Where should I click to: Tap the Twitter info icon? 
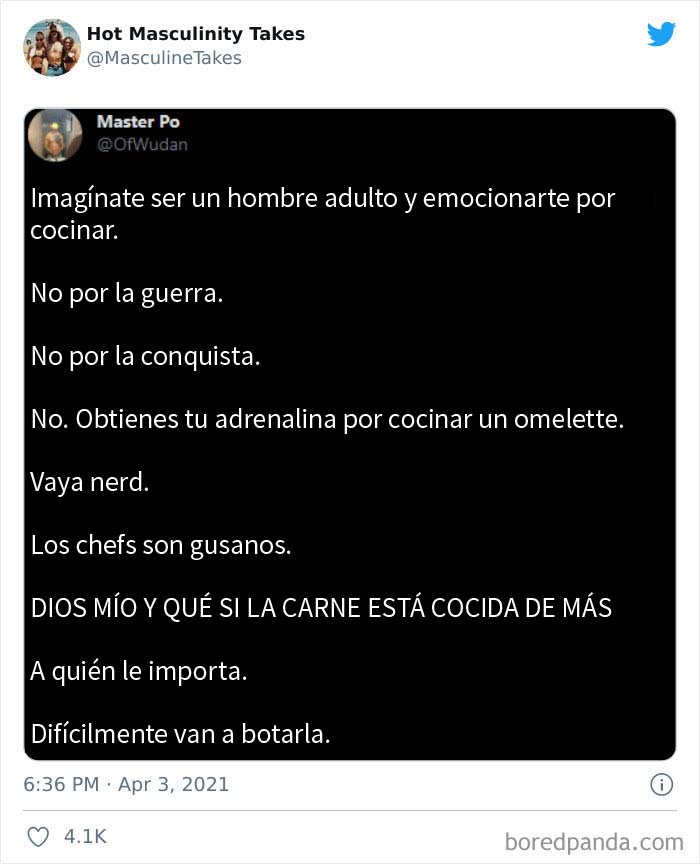[x=661, y=784]
